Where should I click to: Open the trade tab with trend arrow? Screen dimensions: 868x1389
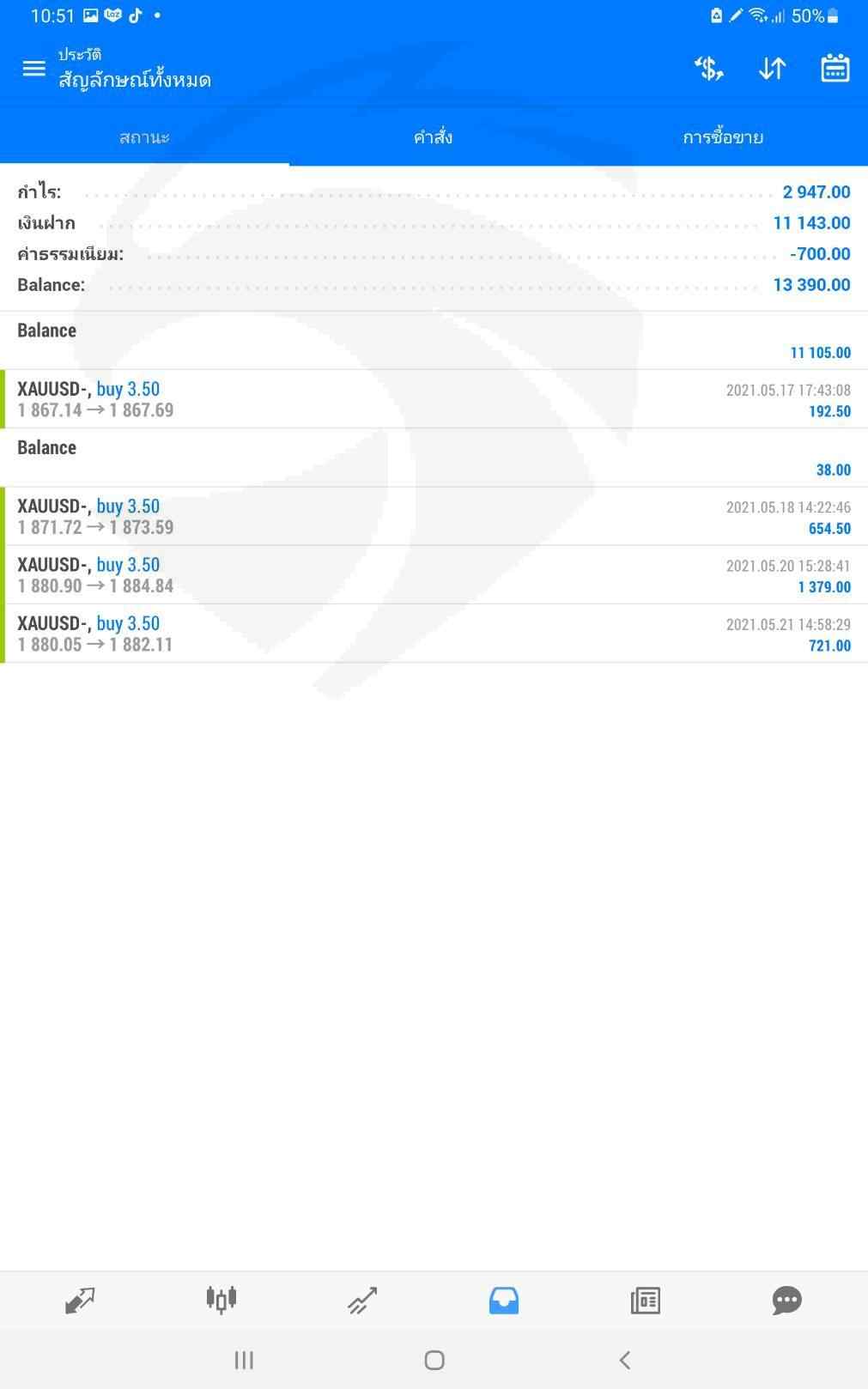click(x=362, y=1301)
